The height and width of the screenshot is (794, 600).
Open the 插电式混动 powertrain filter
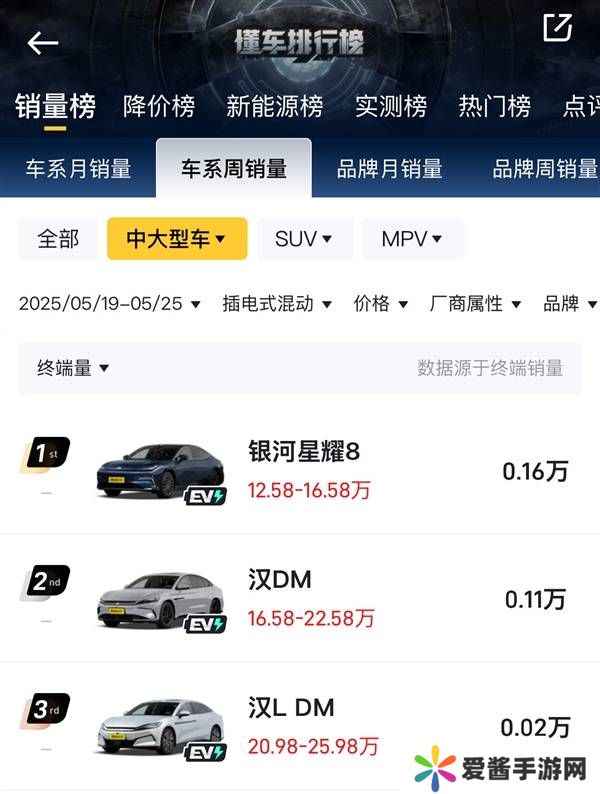pos(276,303)
